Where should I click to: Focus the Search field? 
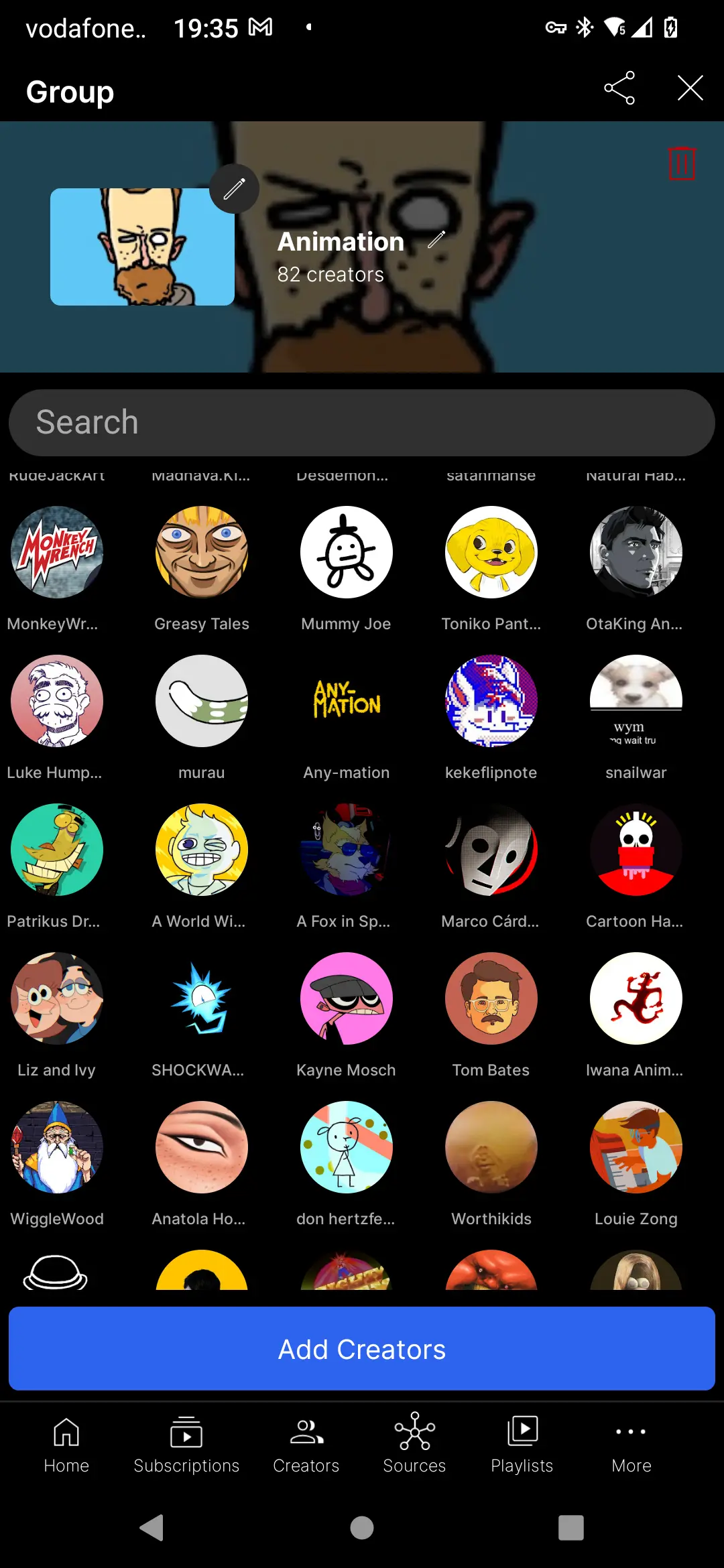pos(362,423)
